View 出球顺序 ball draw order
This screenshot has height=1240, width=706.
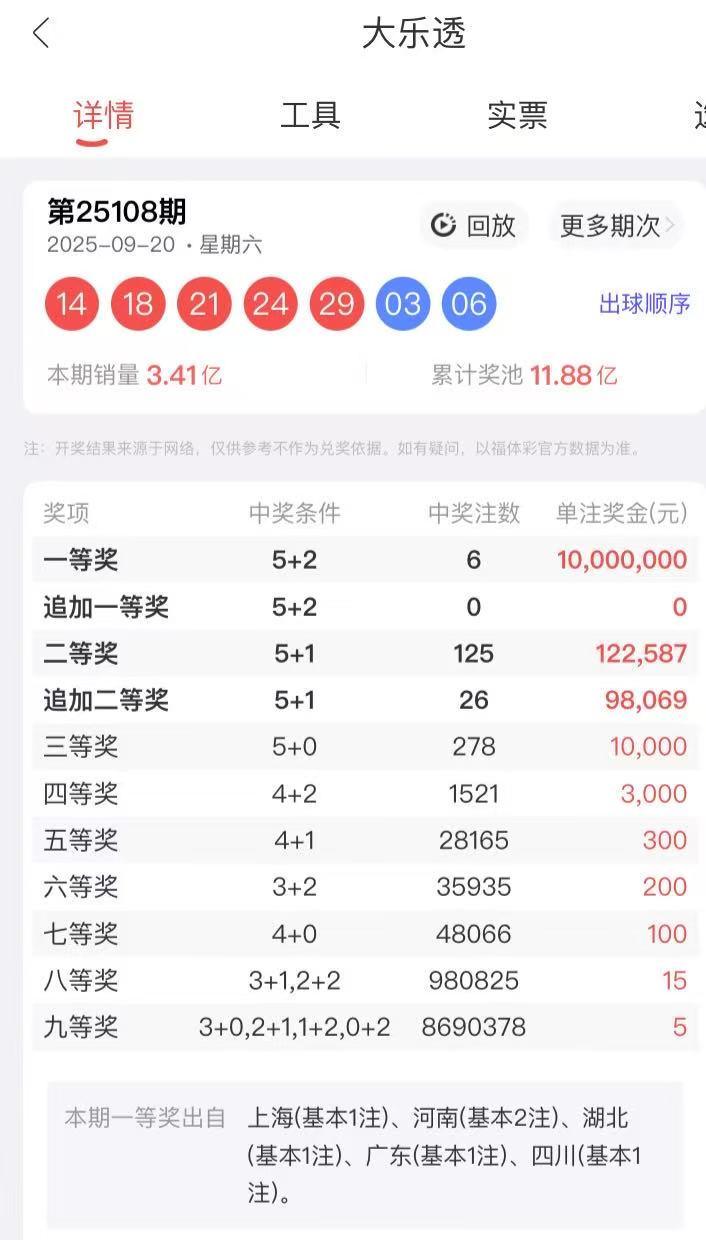pos(644,304)
